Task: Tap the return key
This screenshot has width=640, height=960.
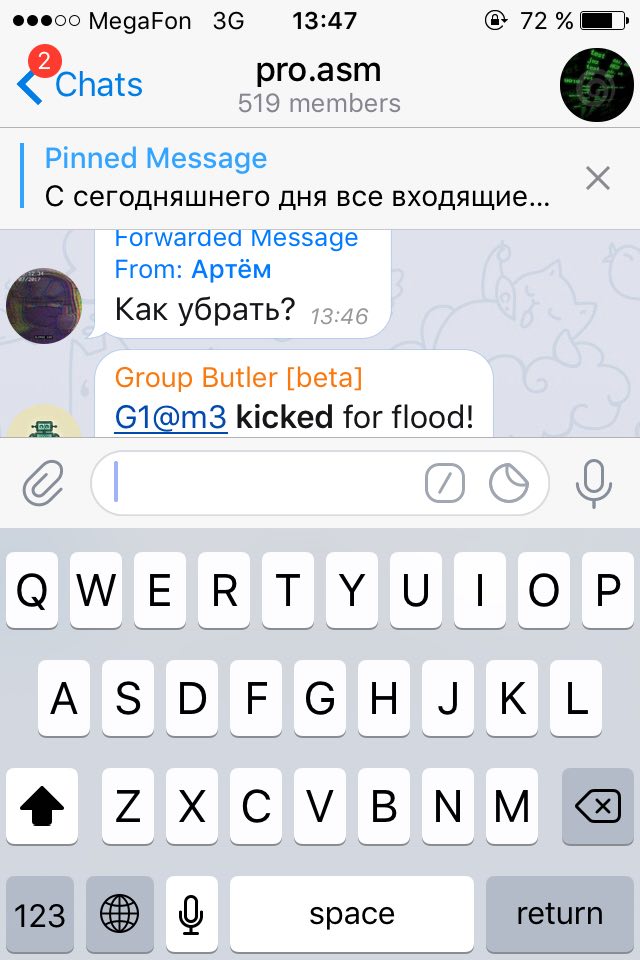Action: tap(559, 914)
